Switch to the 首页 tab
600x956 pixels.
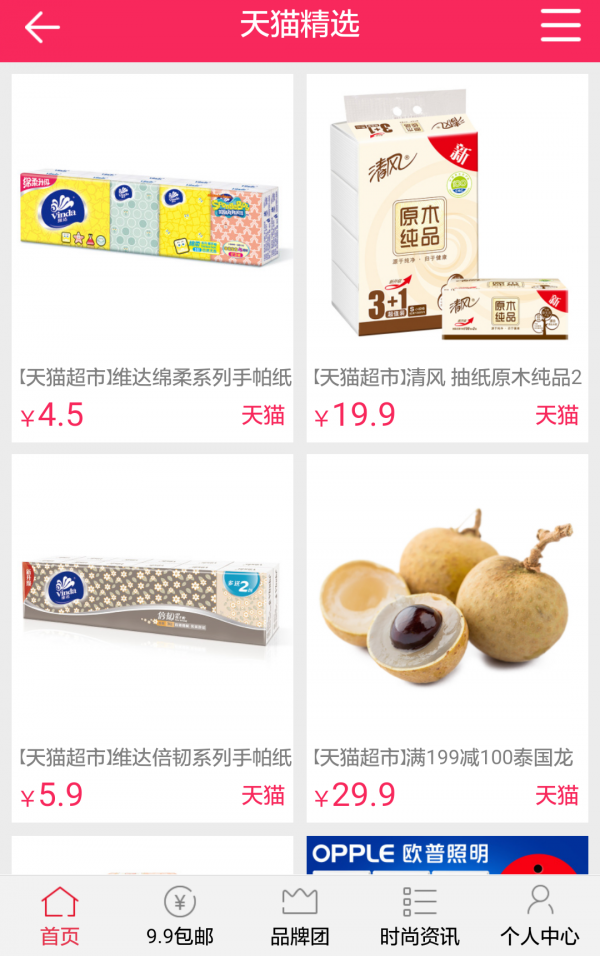click(60, 916)
